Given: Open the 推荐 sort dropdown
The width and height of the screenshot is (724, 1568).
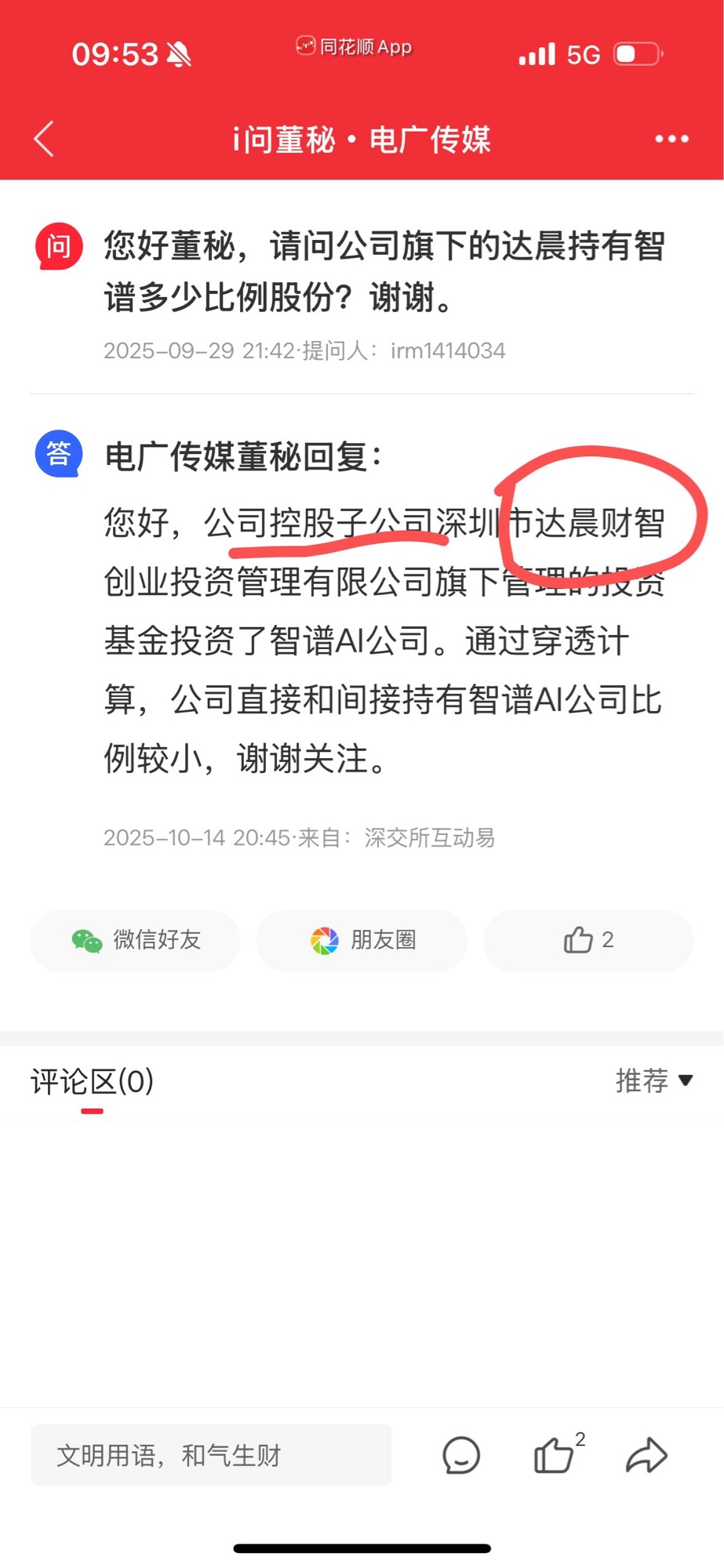Looking at the screenshot, I should tap(654, 1080).
